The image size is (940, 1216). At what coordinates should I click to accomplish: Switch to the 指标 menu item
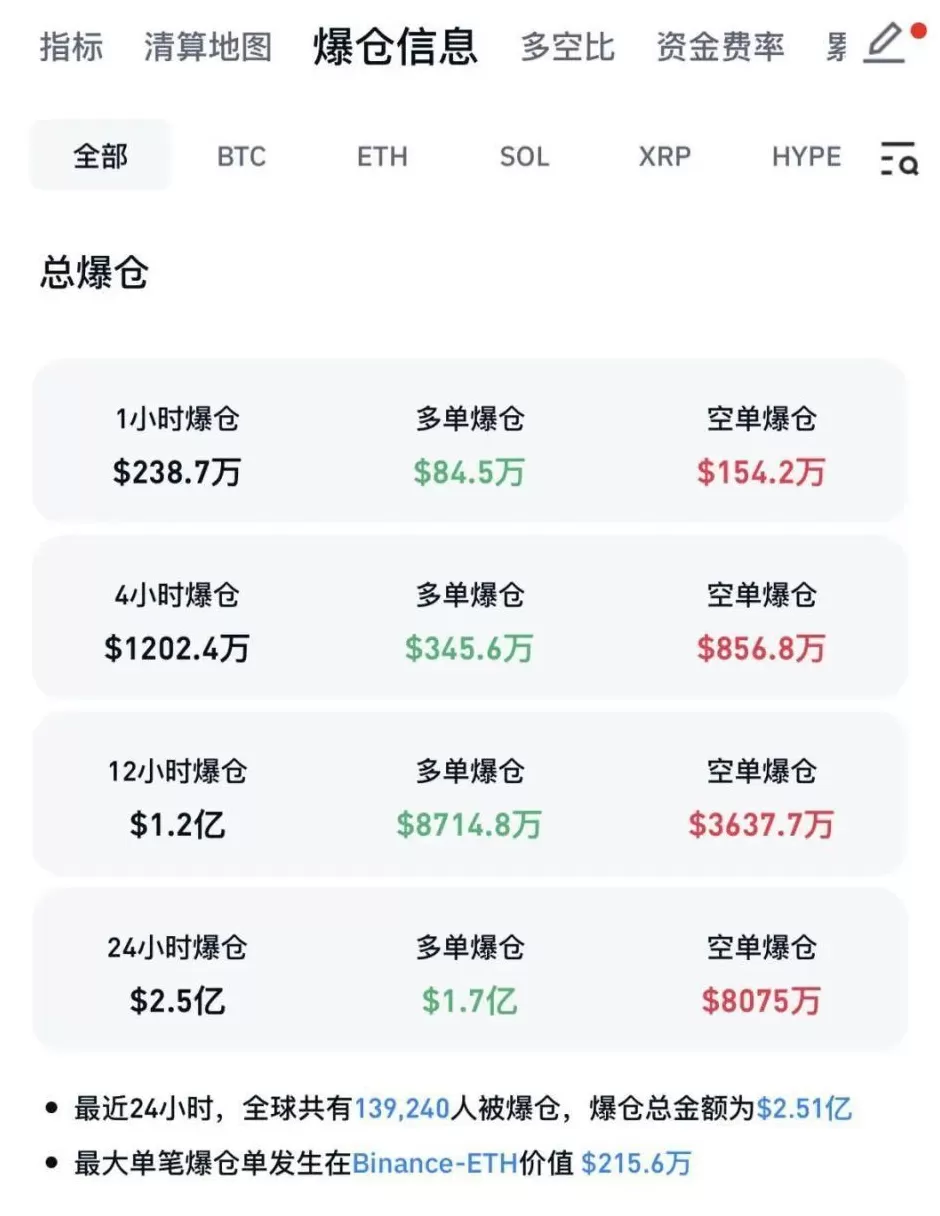[71, 47]
